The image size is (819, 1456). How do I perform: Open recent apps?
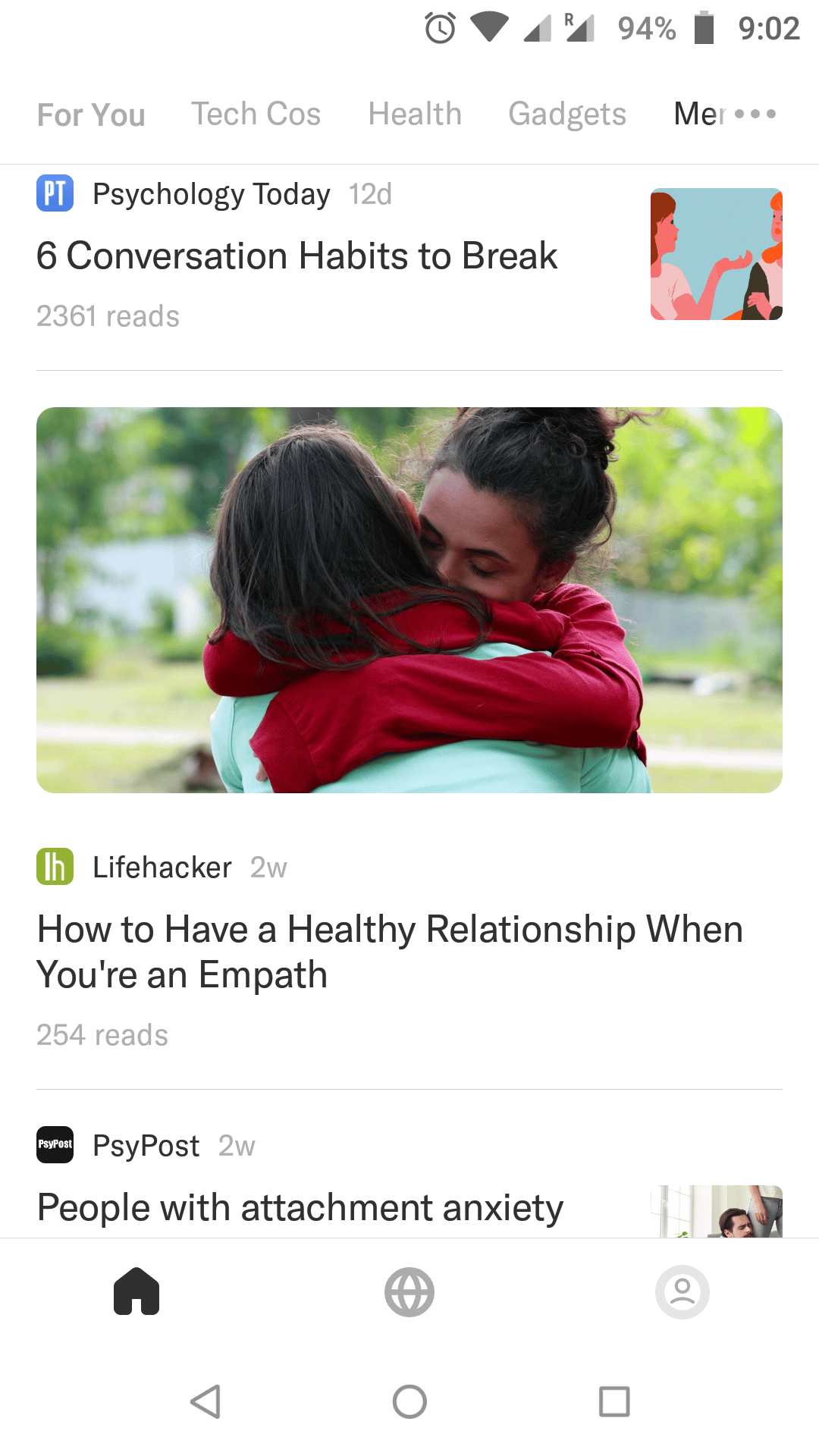[613, 1401]
